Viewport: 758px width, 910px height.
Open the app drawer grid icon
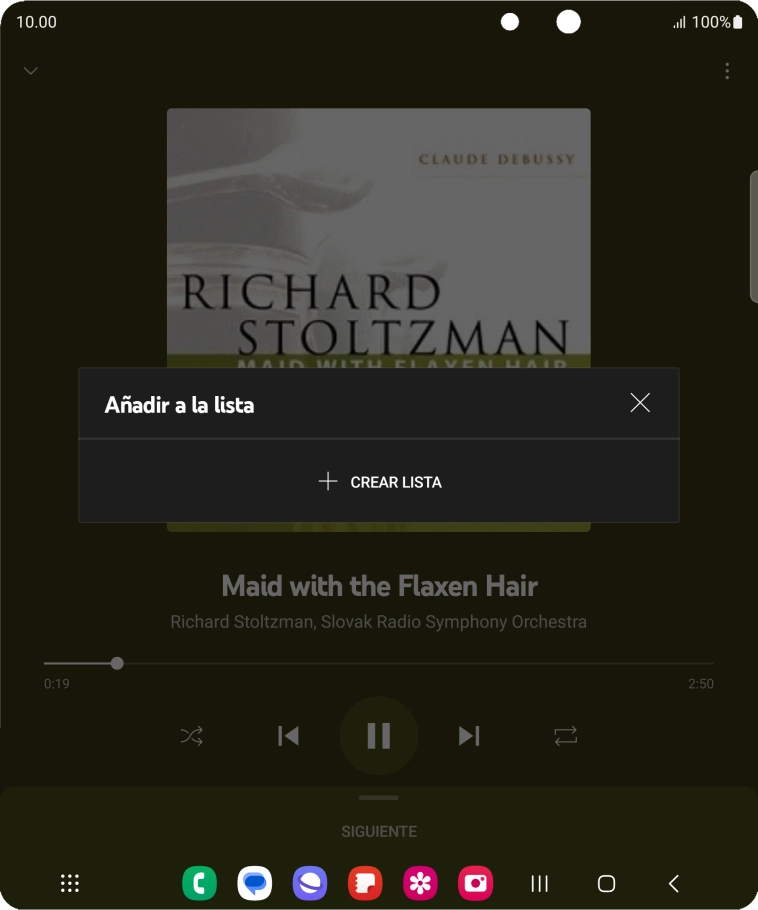[x=70, y=883]
